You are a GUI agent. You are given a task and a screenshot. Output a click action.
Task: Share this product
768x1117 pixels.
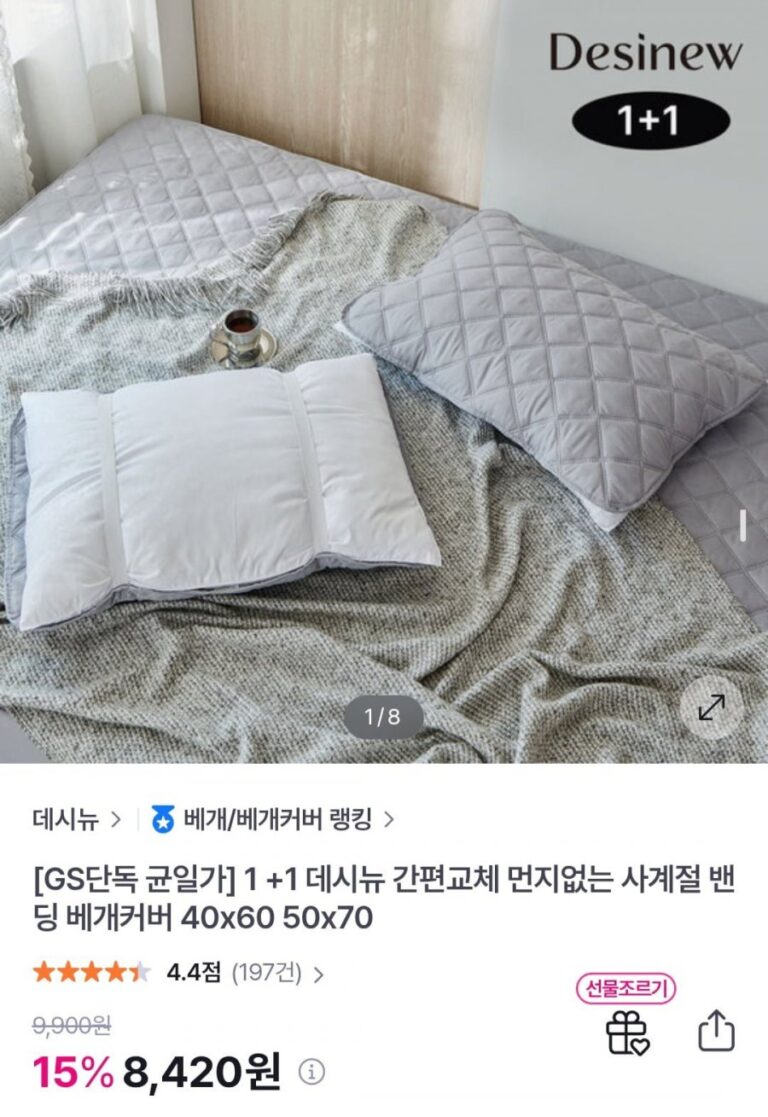[716, 1032]
